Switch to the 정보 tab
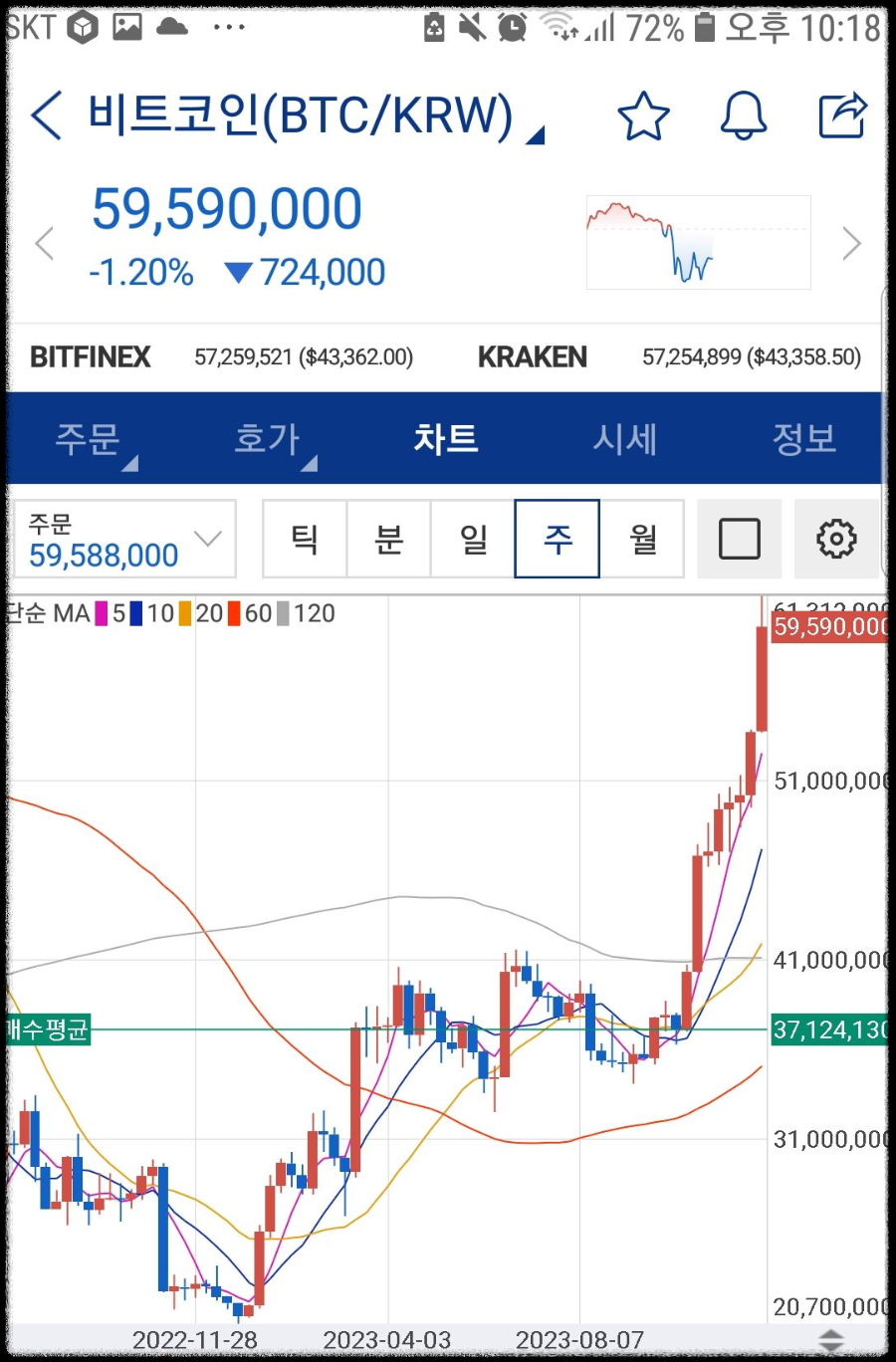The image size is (896, 1362). click(x=803, y=439)
